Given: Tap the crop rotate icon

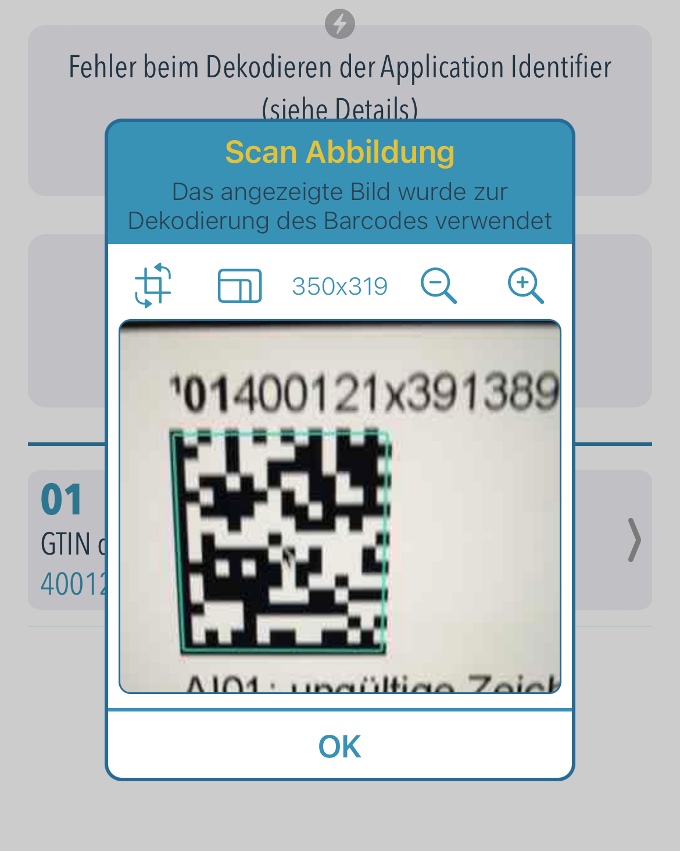Looking at the screenshot, I should pyautogui.click(x=153, y=286).
